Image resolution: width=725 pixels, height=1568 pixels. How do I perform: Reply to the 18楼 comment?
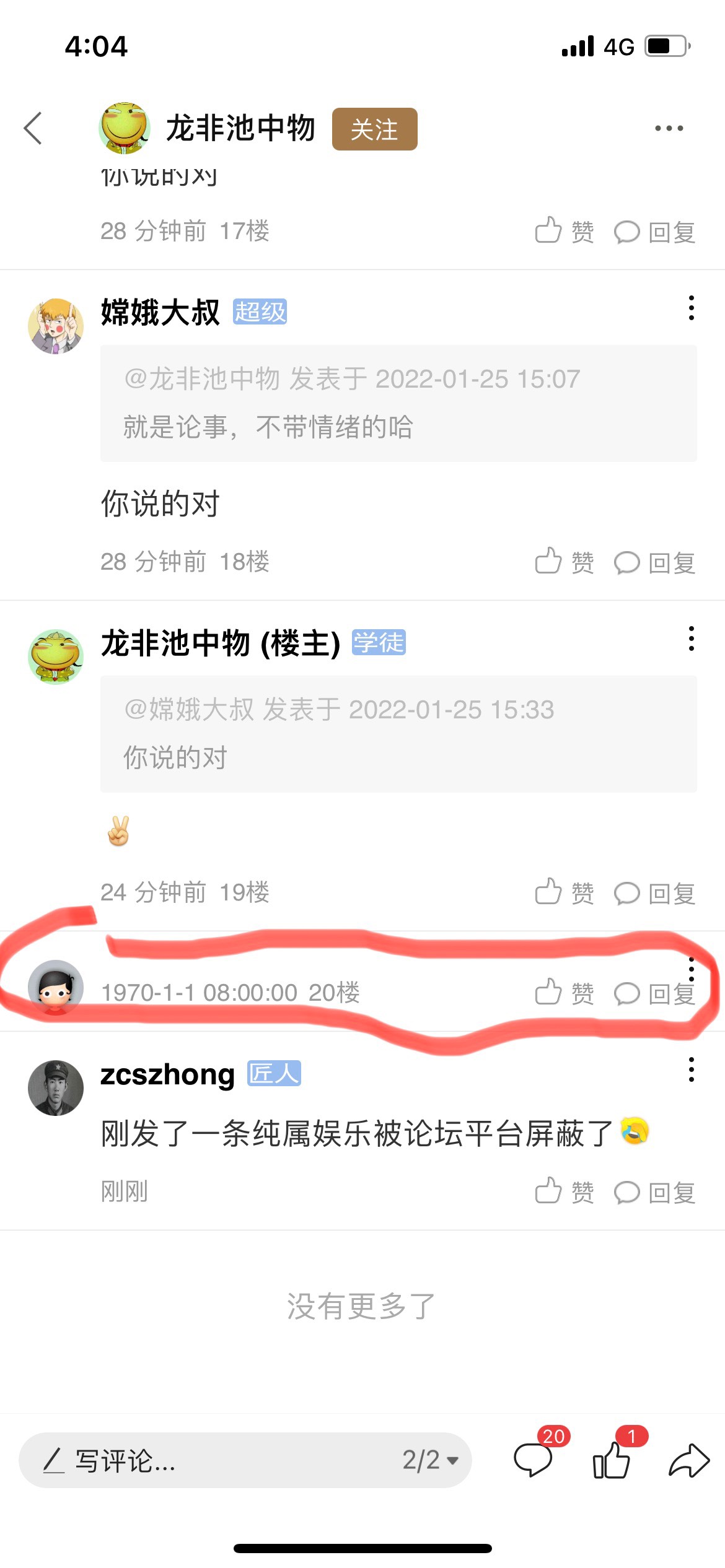(x=654, y=563)
